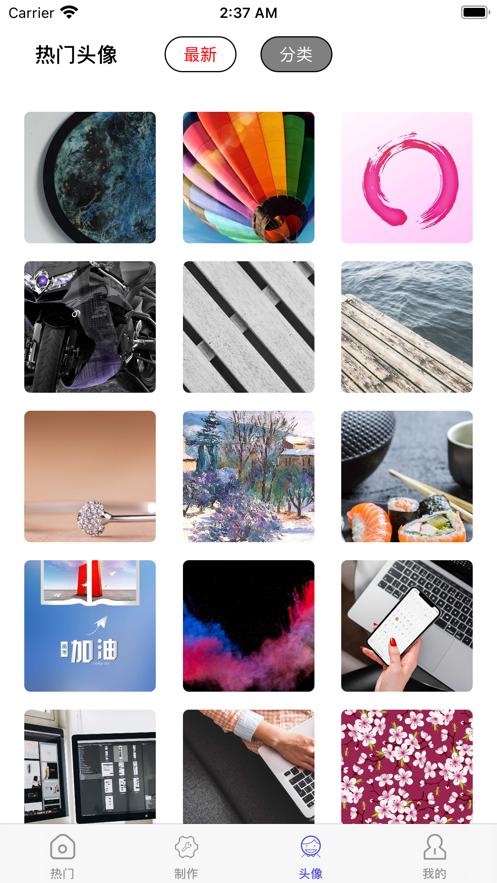
Task: Go to the 制作 tab
Action: (186, 856)
